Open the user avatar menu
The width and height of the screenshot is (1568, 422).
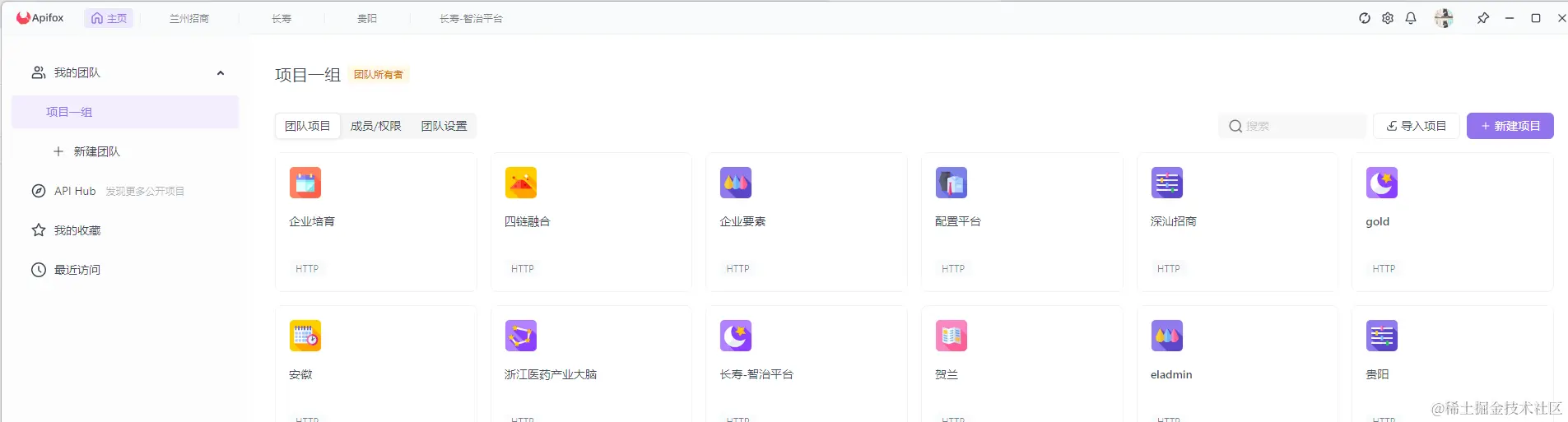[x=1444, y=18]
